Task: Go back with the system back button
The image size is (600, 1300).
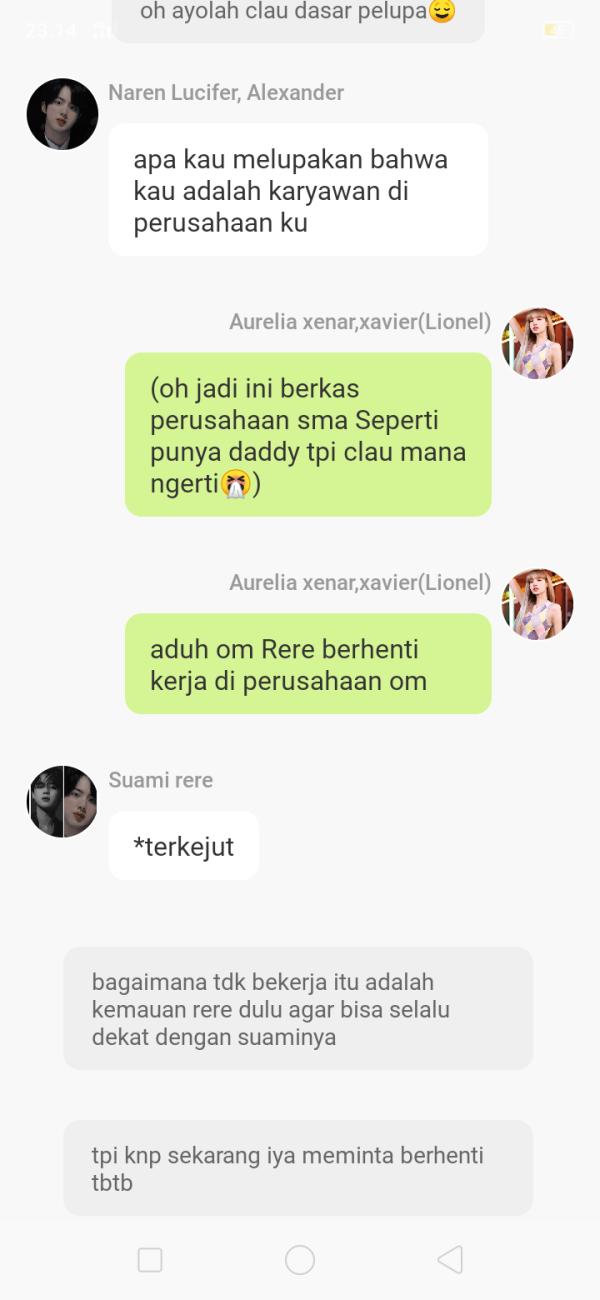Action: tap(450, 1259)
